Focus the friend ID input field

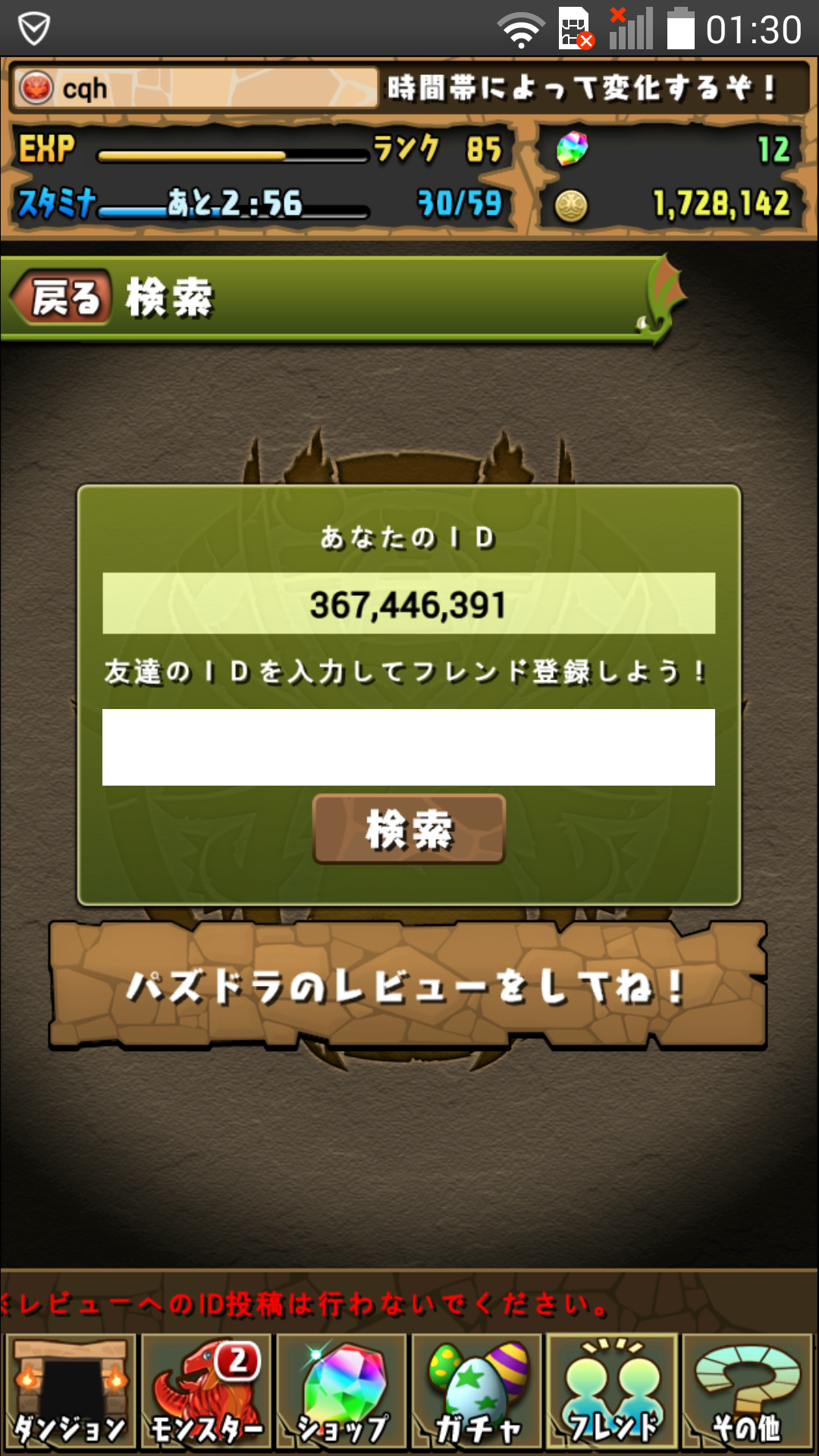[409, 747]
